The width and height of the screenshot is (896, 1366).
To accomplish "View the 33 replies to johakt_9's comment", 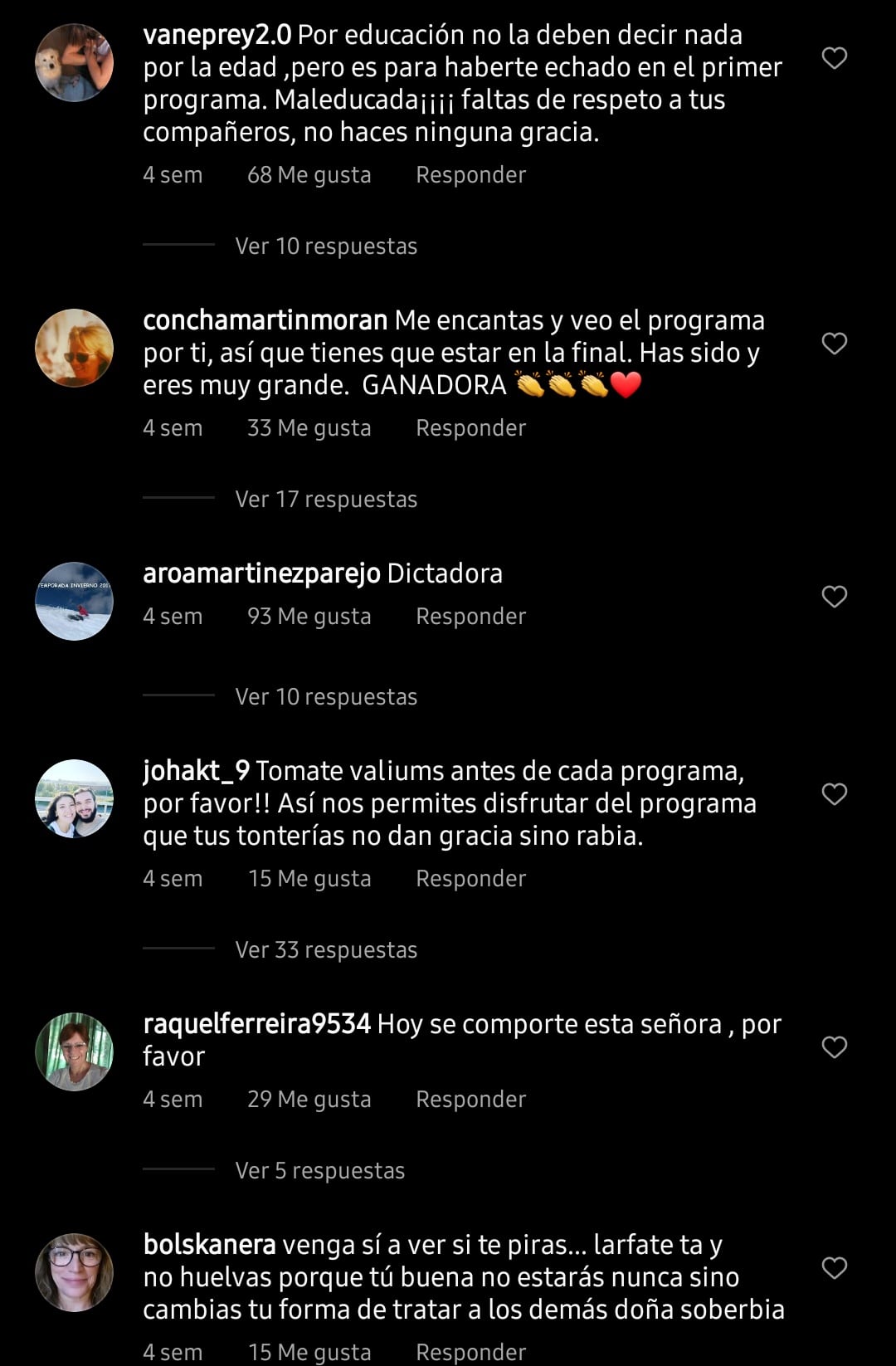I will 325,949.
